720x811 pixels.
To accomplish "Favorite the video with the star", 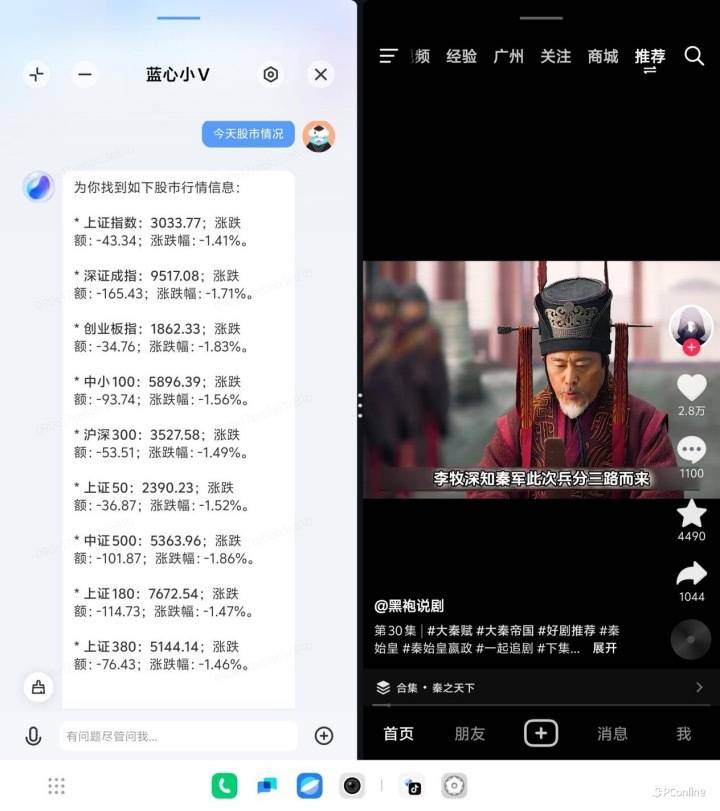I will 691,514.
